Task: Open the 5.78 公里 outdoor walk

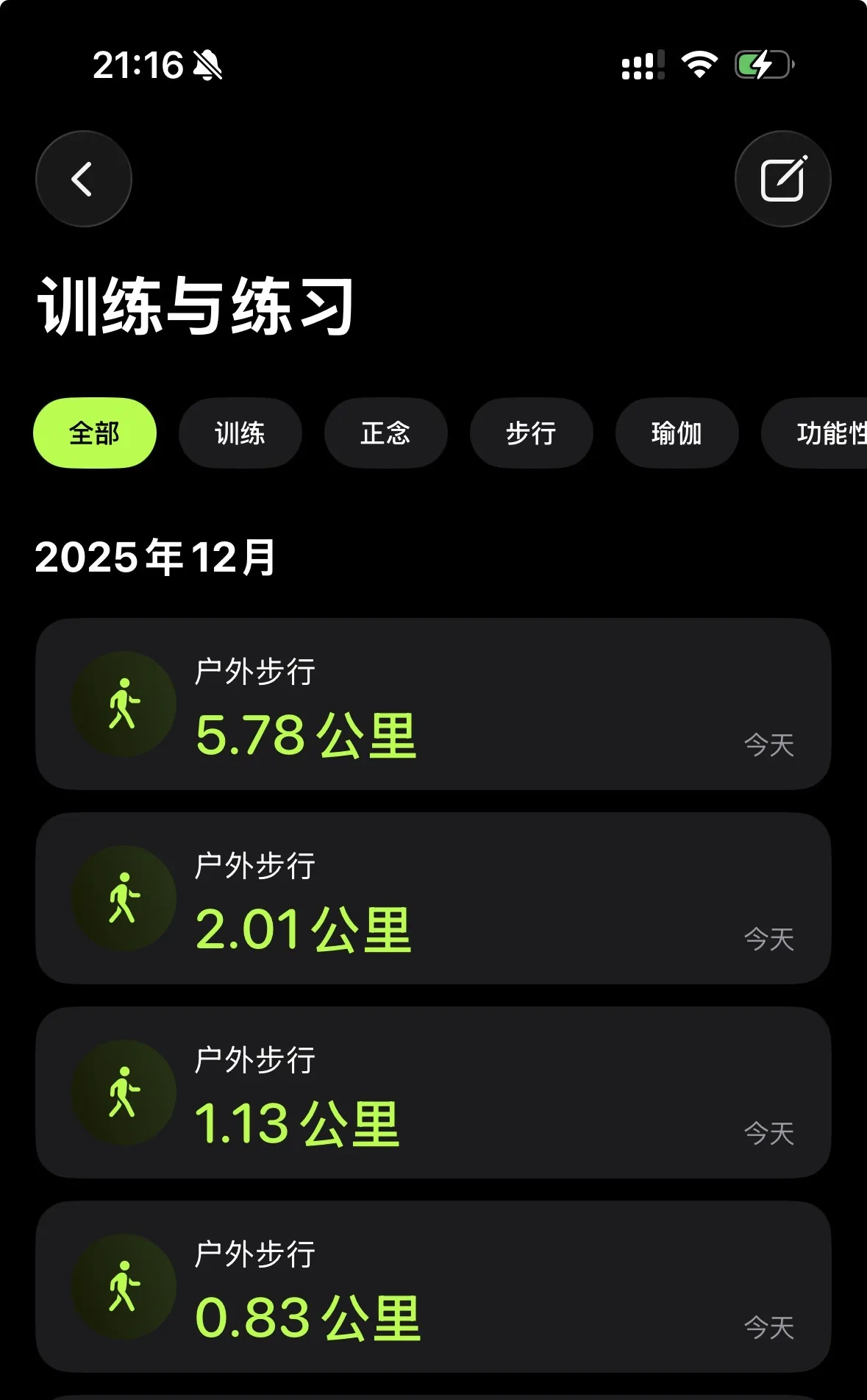Action: [x=433, y=704]
